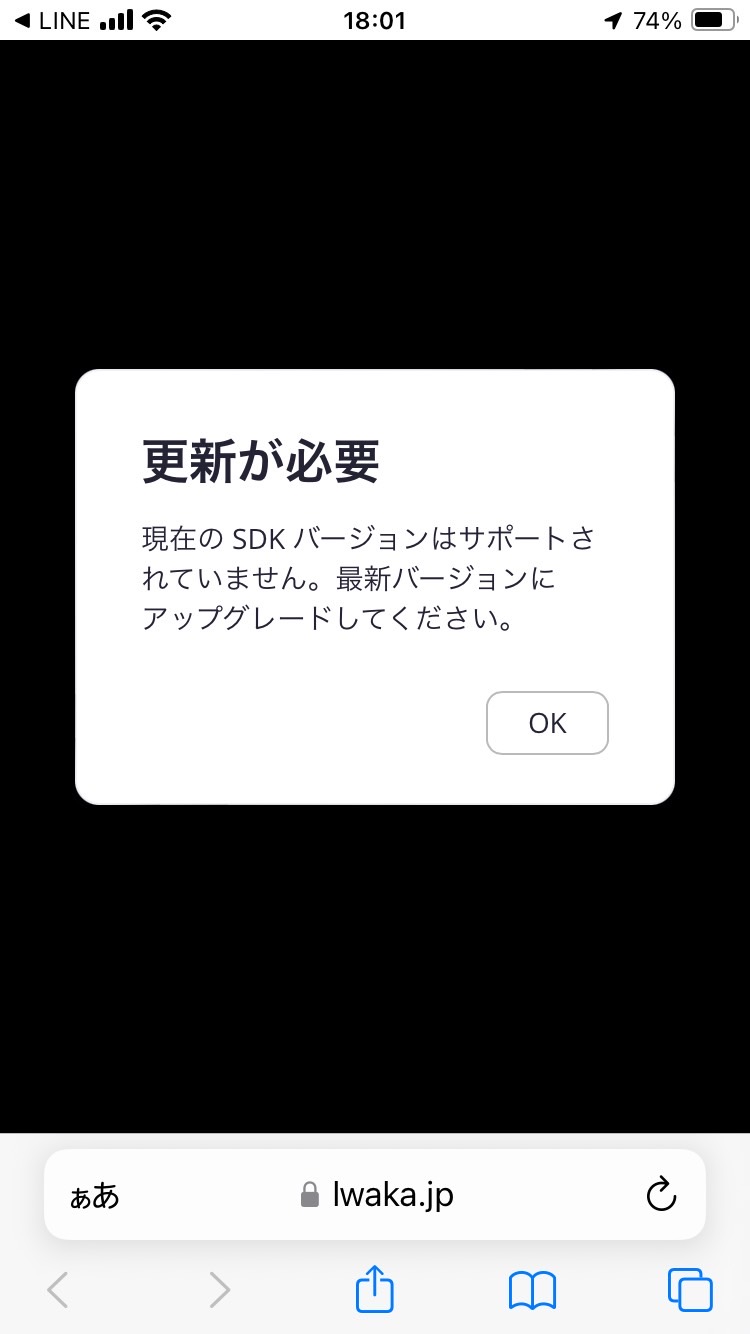Share this page via share icon
750x1334 pixels.
375,1289
